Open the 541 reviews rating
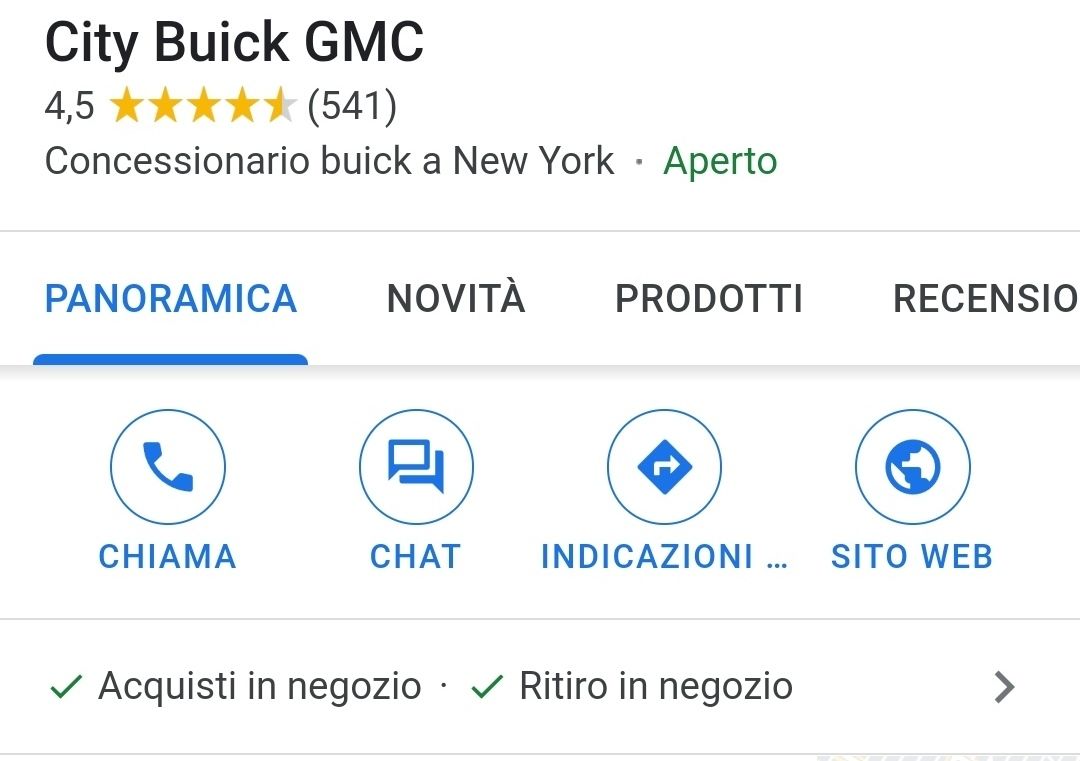The image size is (1080, 761). click(221, 106)
